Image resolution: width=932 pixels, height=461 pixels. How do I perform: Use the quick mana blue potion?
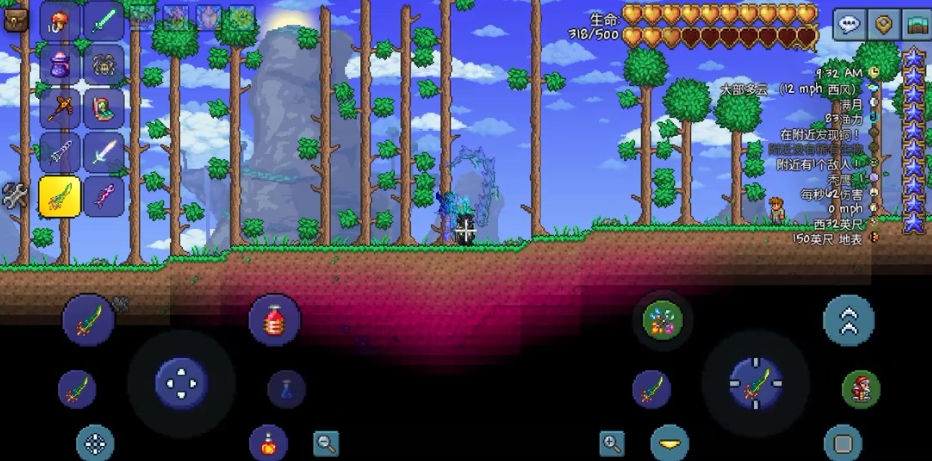click(286, 389)
